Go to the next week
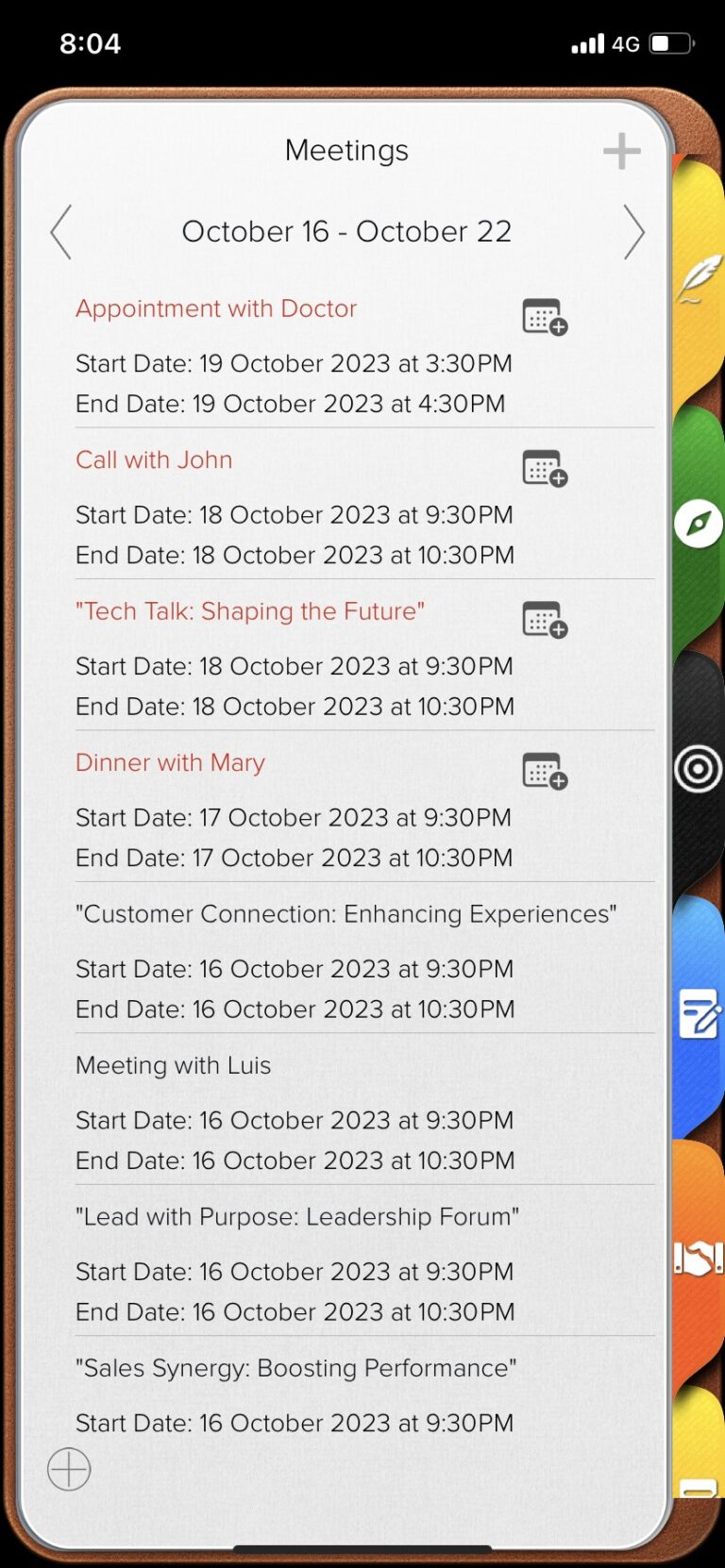This screenshot has height=1568, width=725. pos(633,232)
